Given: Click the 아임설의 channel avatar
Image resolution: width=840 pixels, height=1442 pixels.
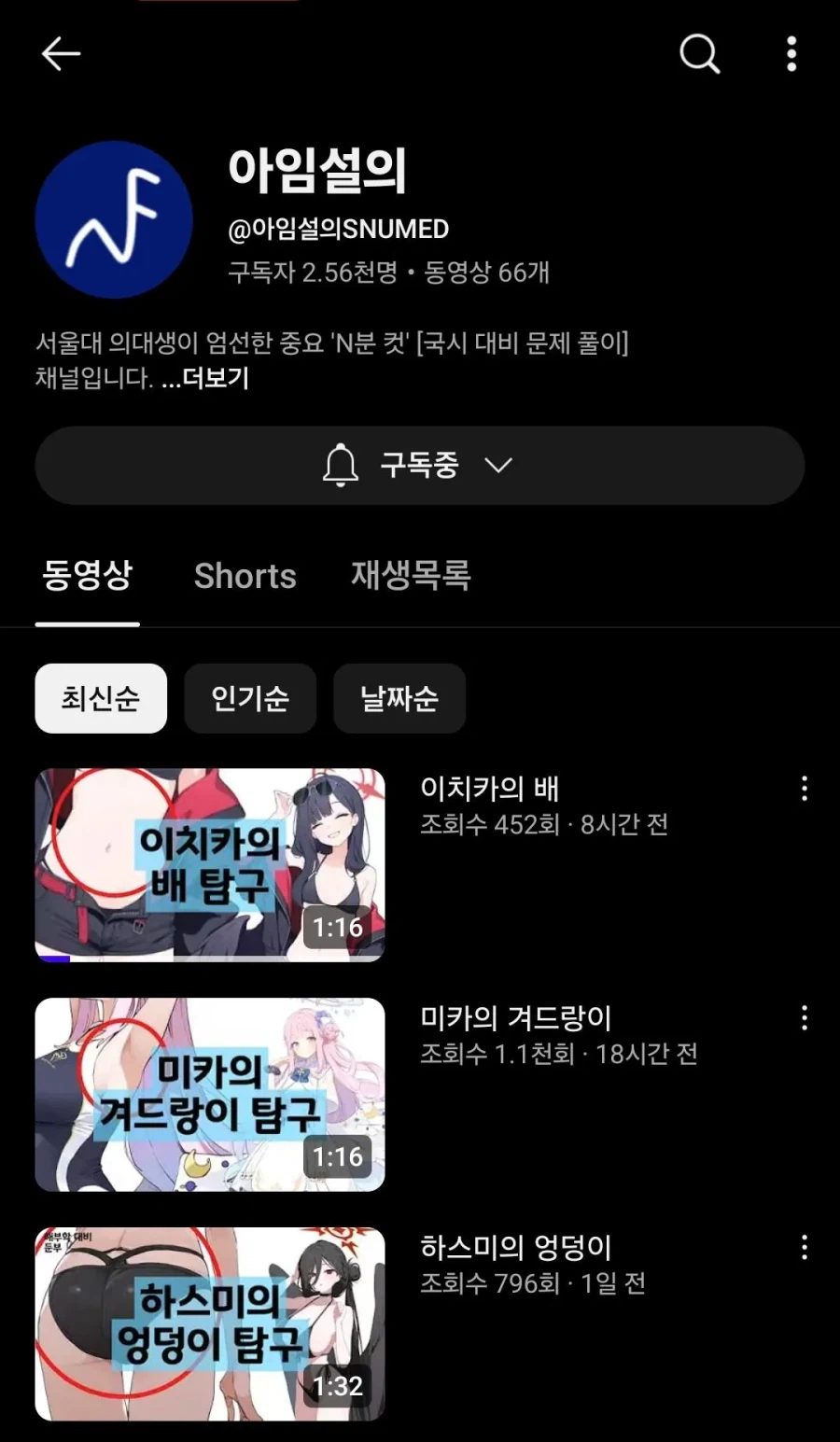Looking at the screenshot, I should click(114, 218).
